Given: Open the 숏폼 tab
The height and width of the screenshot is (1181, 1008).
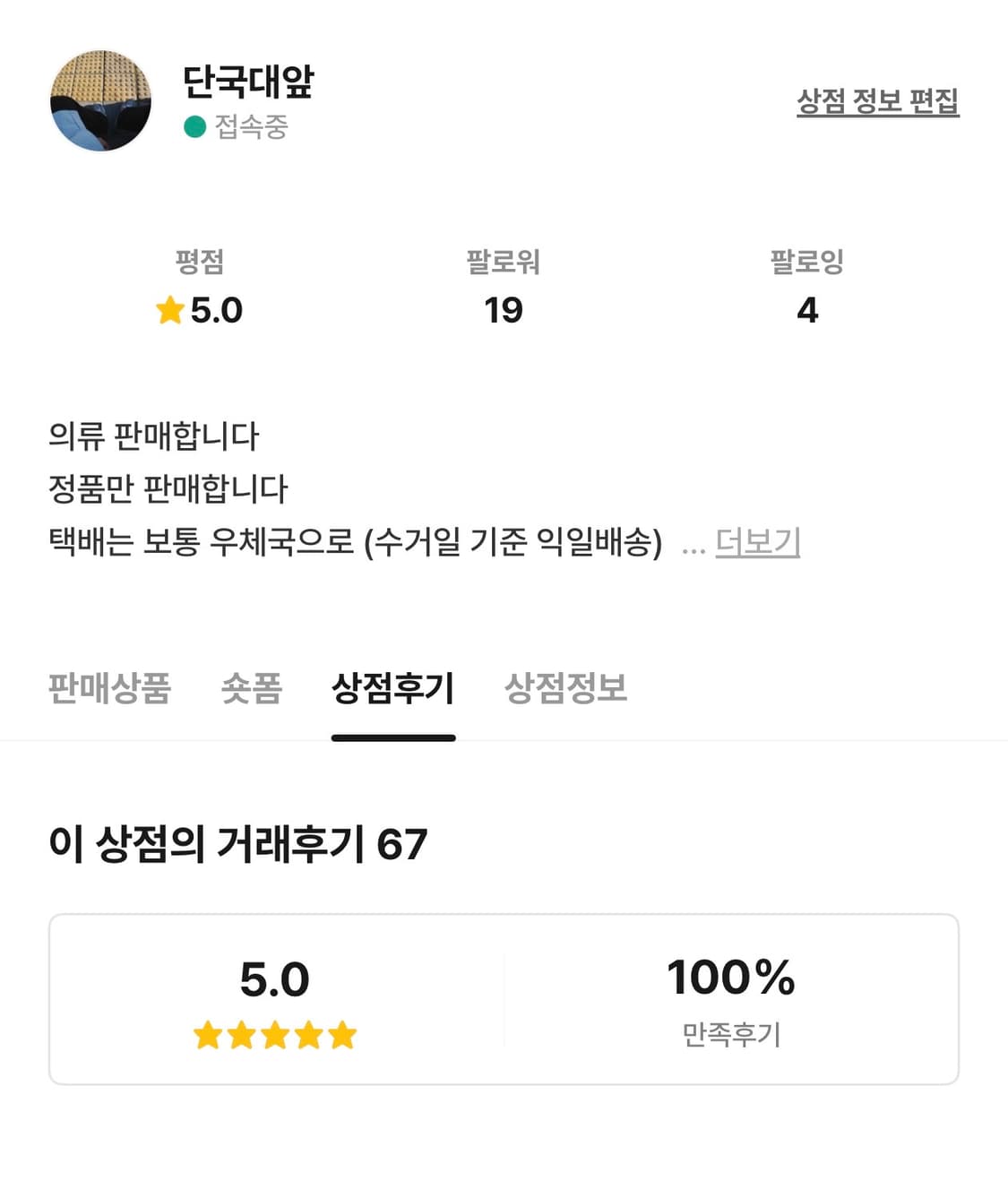Looking at the screenshot, I should point(252,690).
